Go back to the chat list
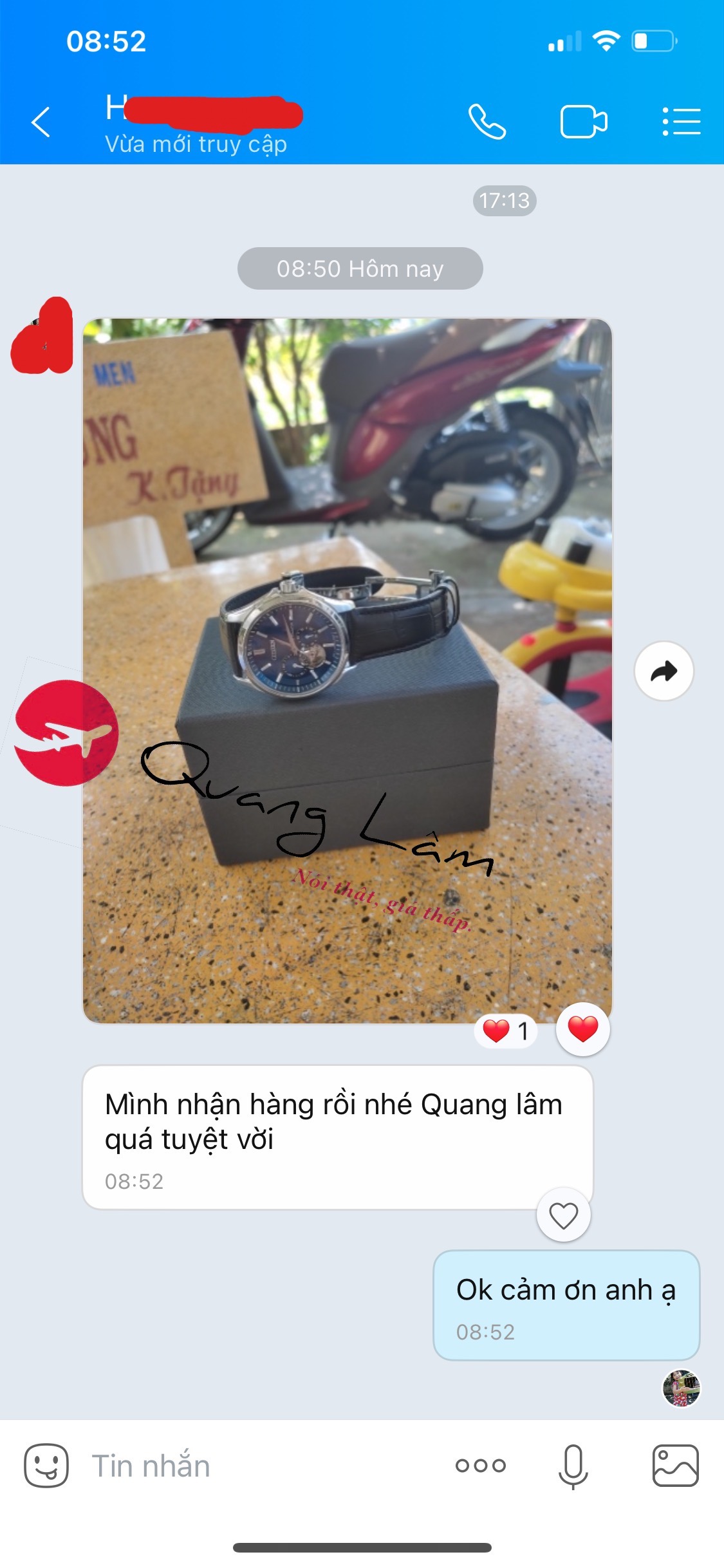Screen dimensions: 724x1568 pyautogui.click(x=41, y=122)
